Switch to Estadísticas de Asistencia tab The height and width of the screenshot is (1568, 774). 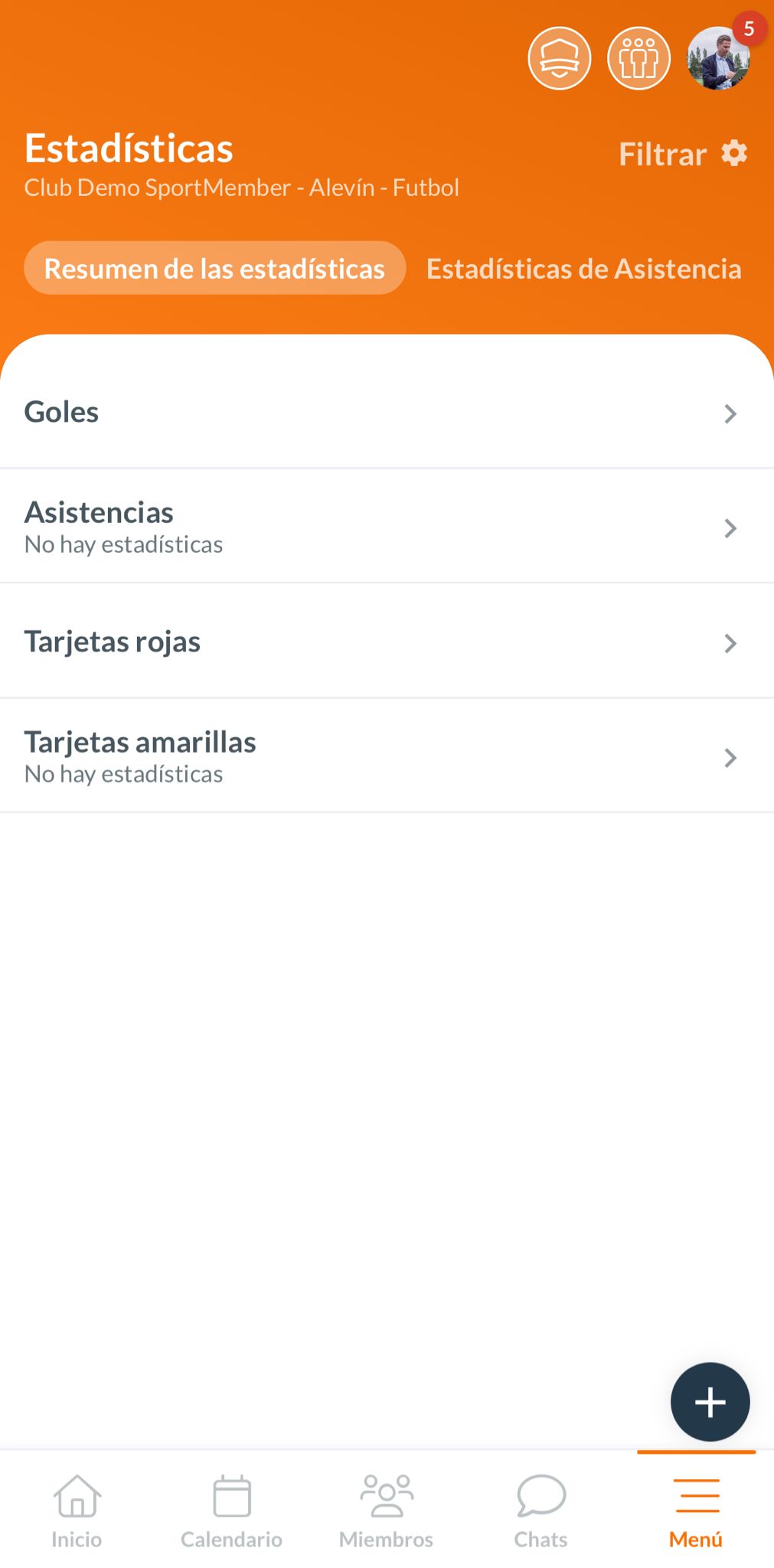(x=583, y=269)
